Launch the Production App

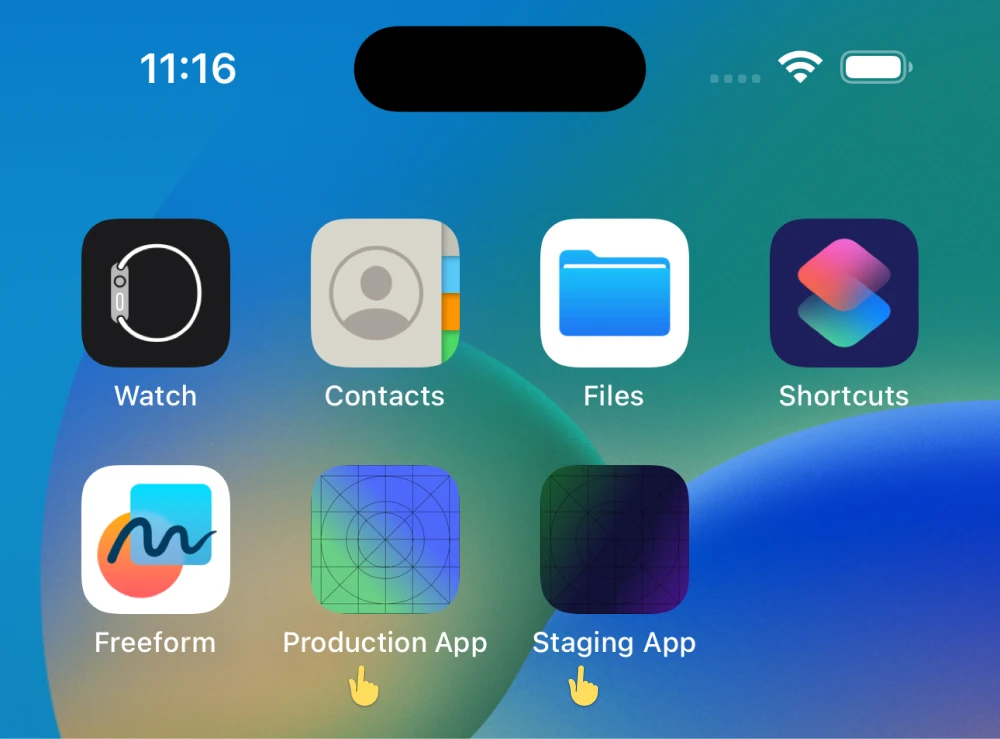[385, 539]
